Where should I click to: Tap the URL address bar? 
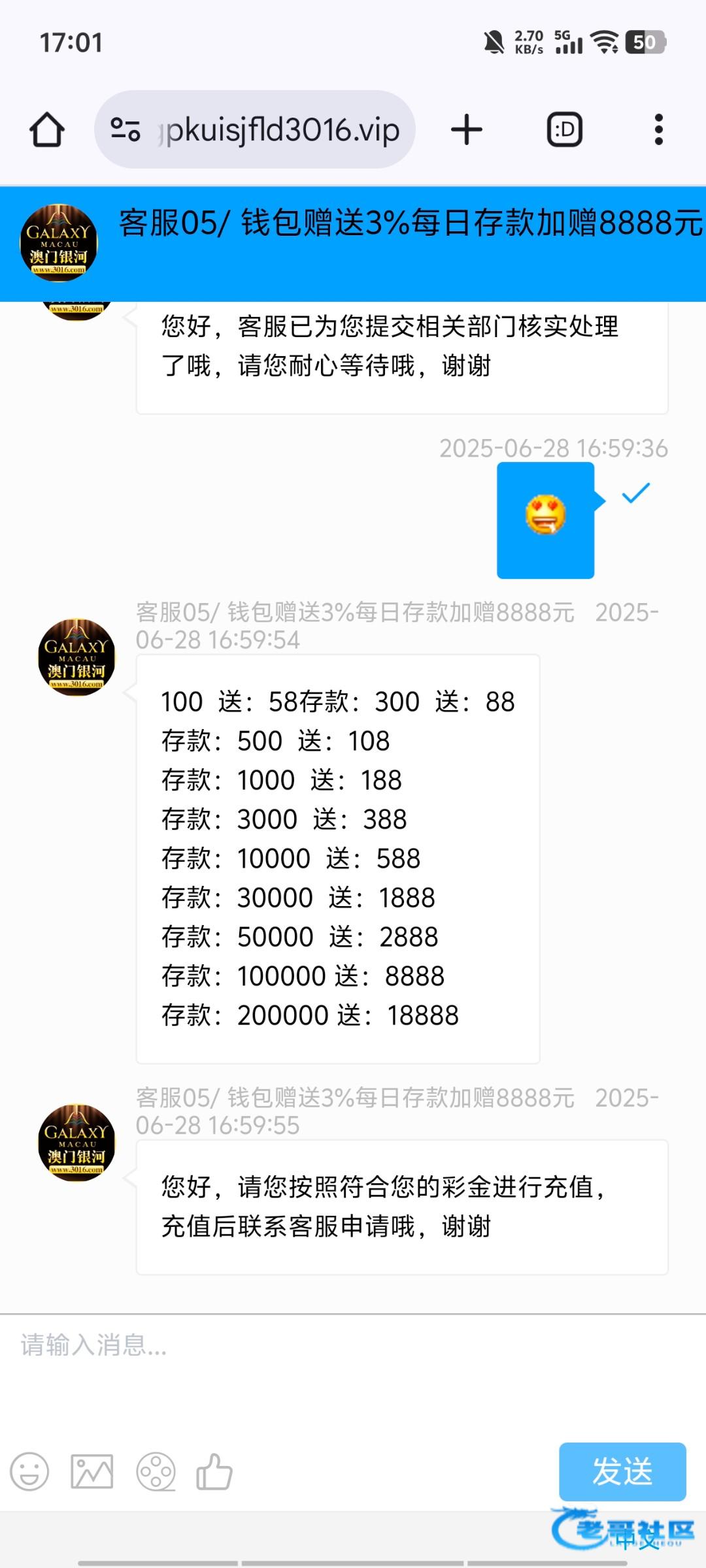[x=275, y=130]
